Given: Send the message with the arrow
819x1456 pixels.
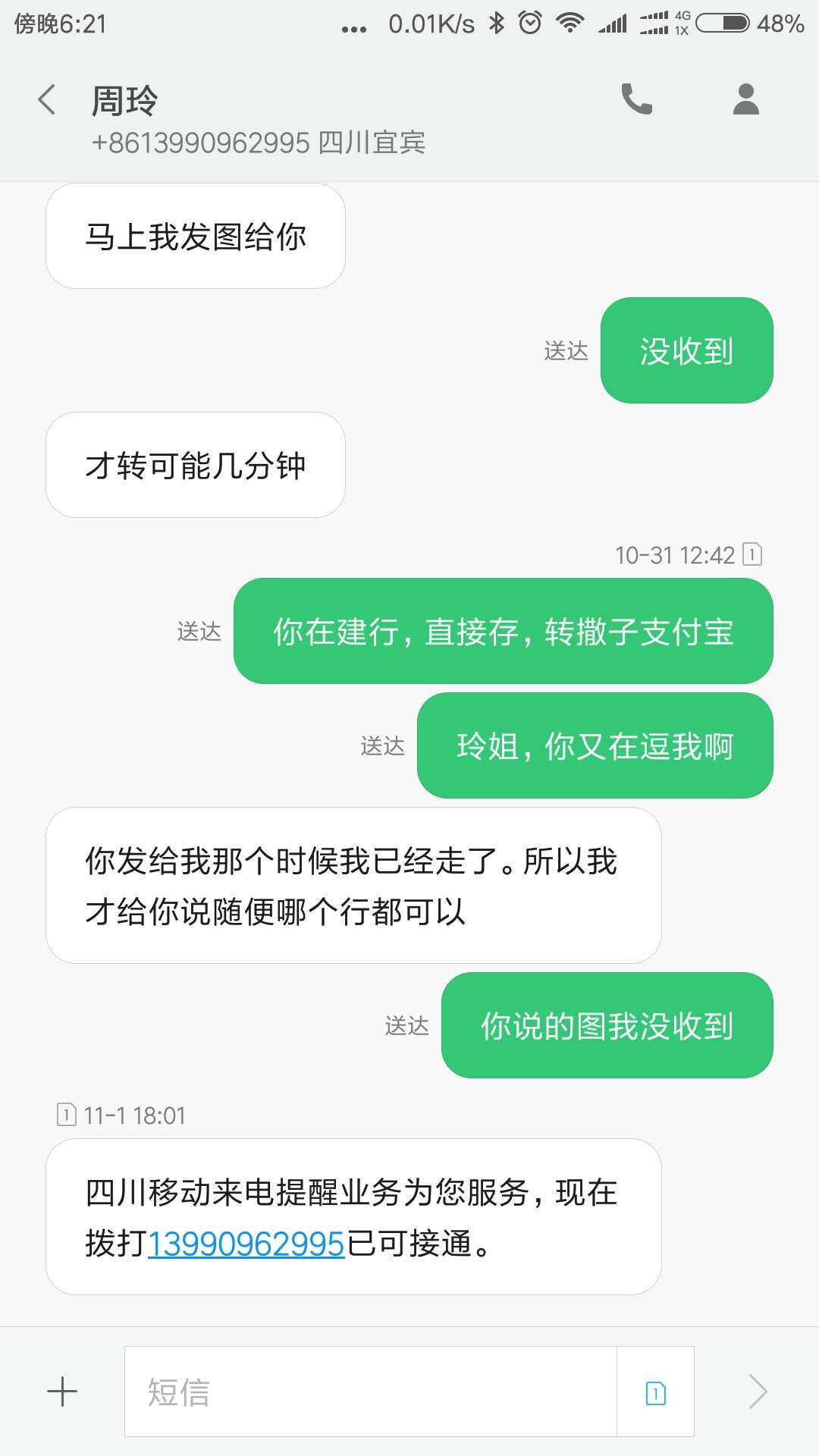Looking at the screenshot, I should (x=758, y=1392).
